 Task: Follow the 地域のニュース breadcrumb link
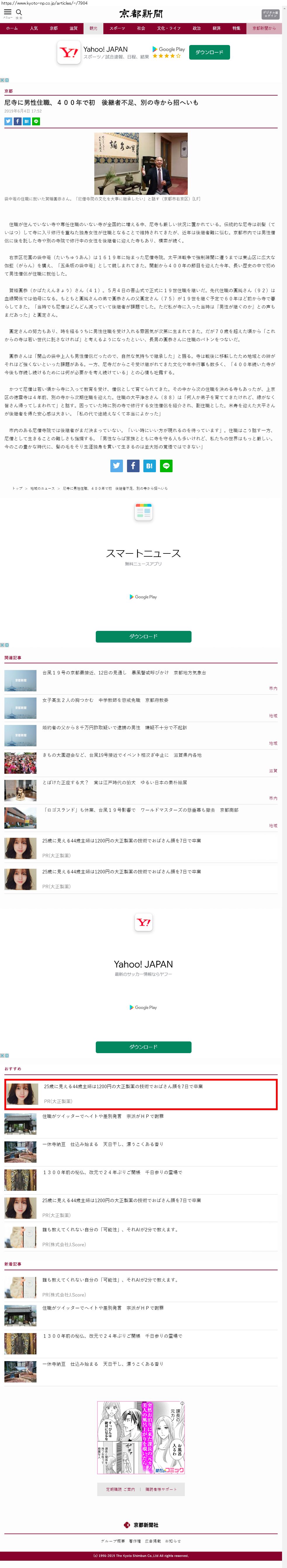click(43, 488)
